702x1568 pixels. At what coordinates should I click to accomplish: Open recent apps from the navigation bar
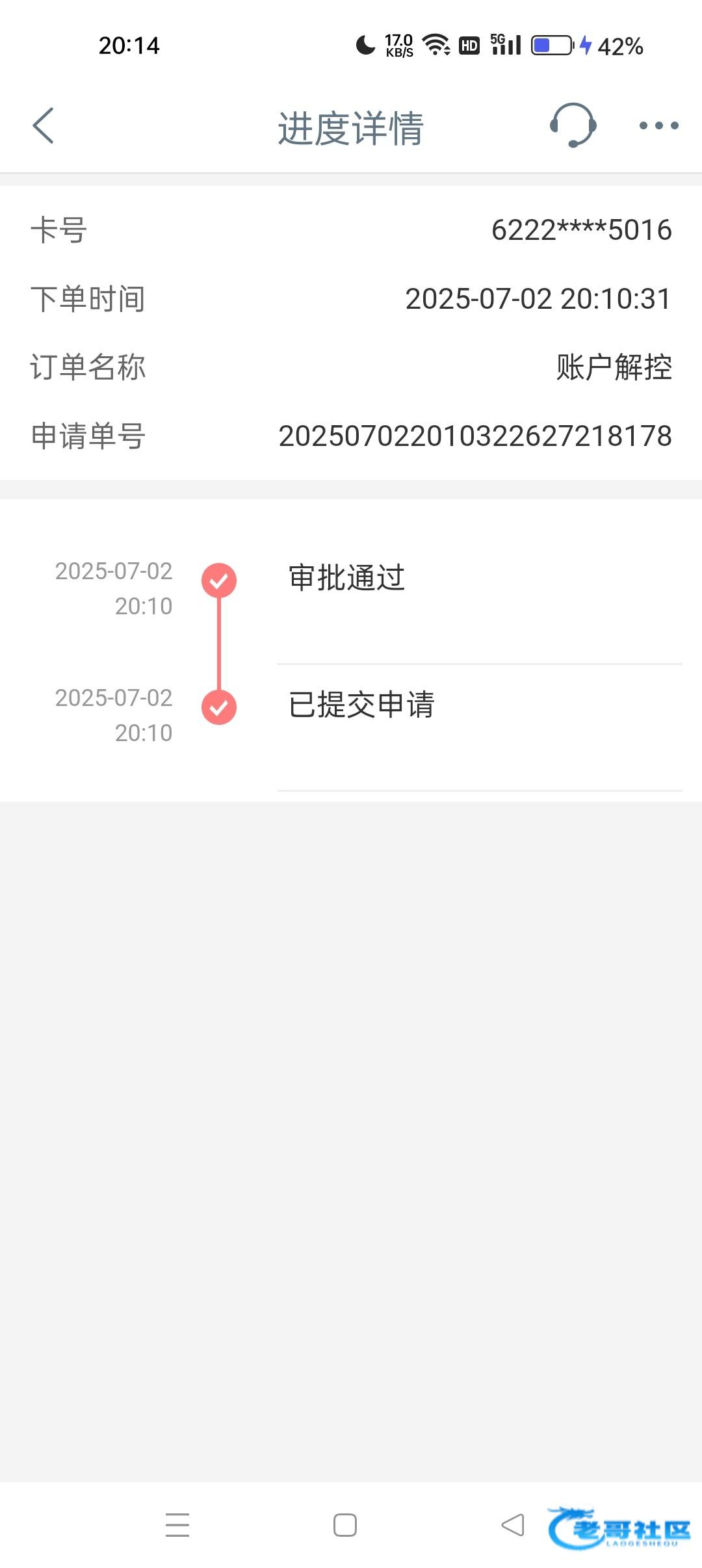177,1525
